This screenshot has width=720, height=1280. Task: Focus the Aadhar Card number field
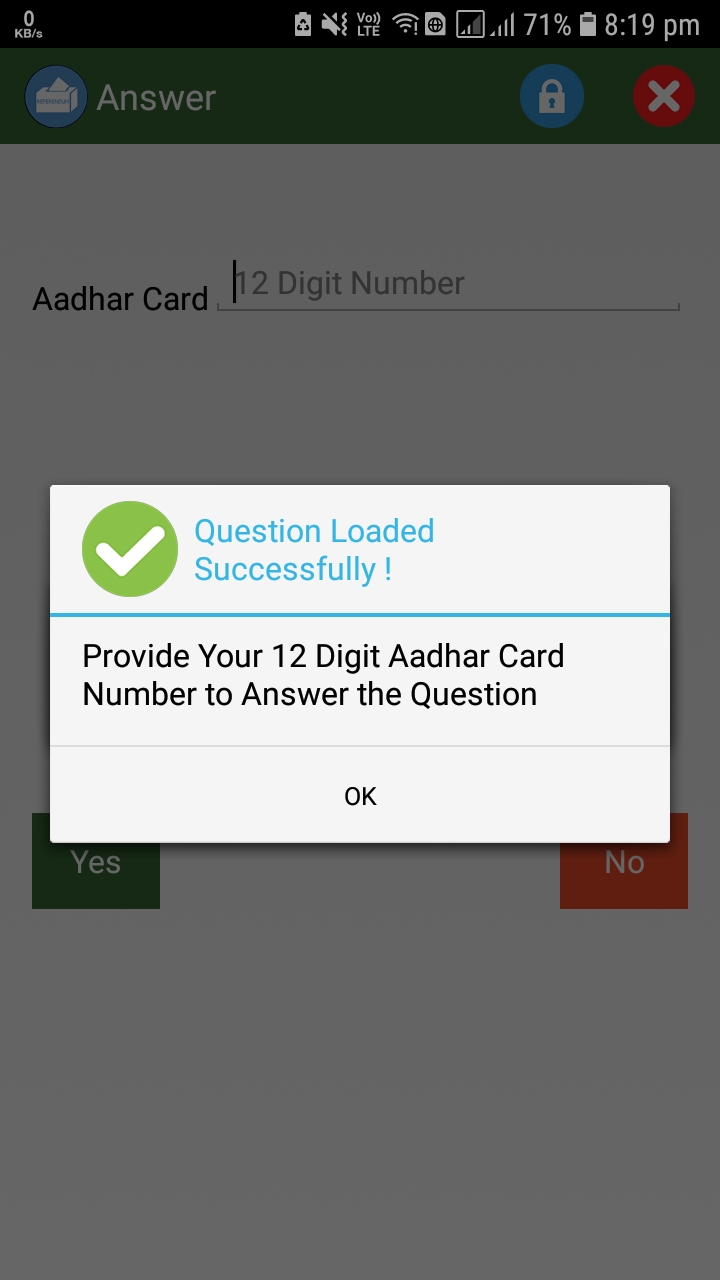point(449,285)
